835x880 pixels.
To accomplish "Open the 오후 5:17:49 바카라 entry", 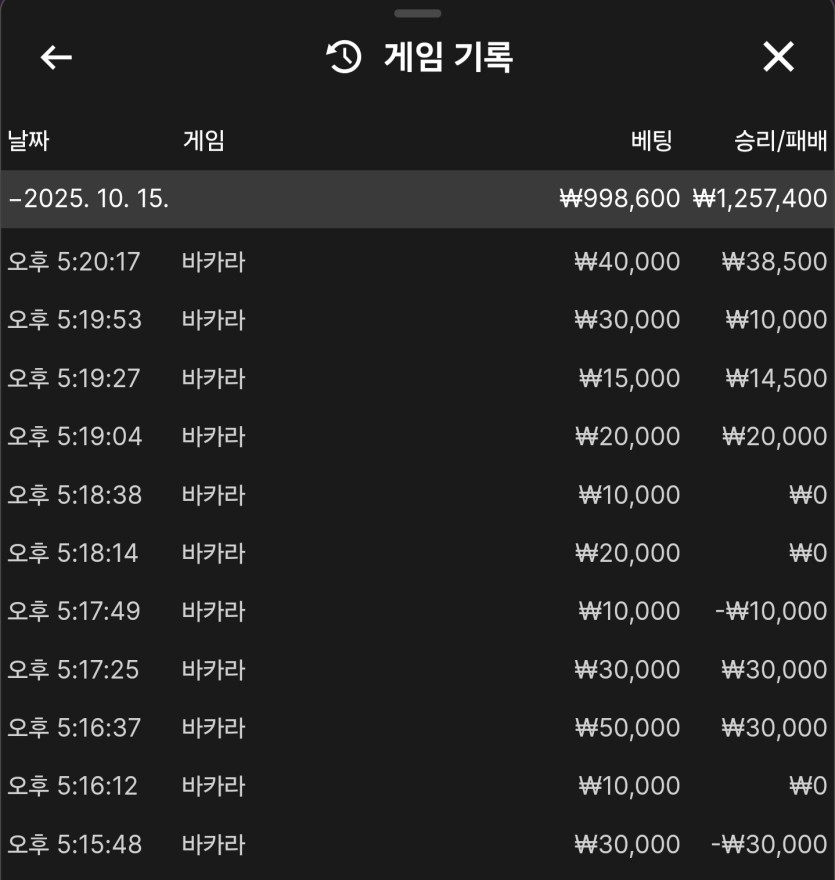I will tap(417, 611).
